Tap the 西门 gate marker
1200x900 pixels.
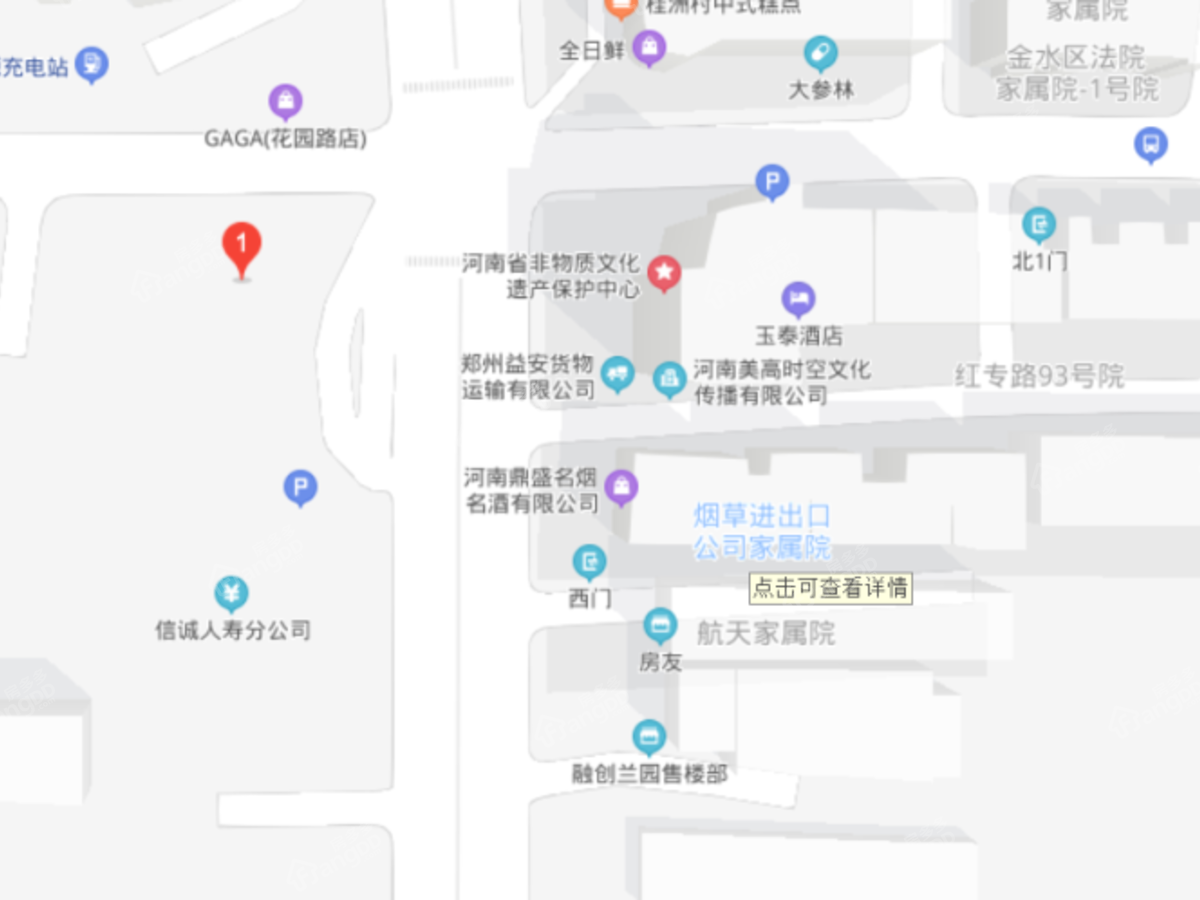pos(589,561)
